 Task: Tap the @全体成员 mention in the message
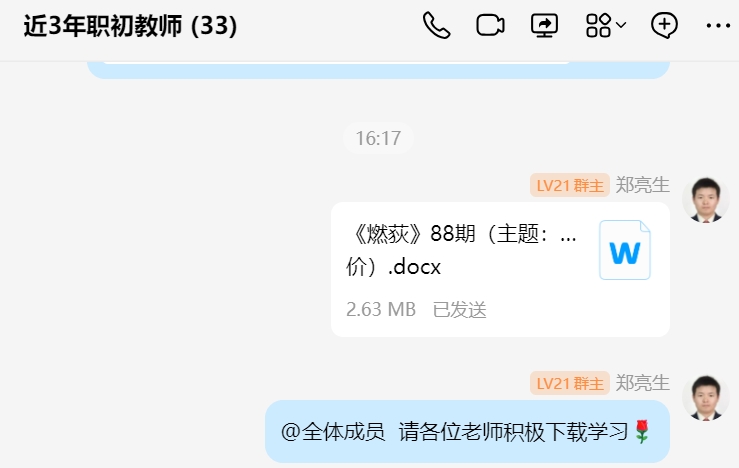[x=333, y=432]
